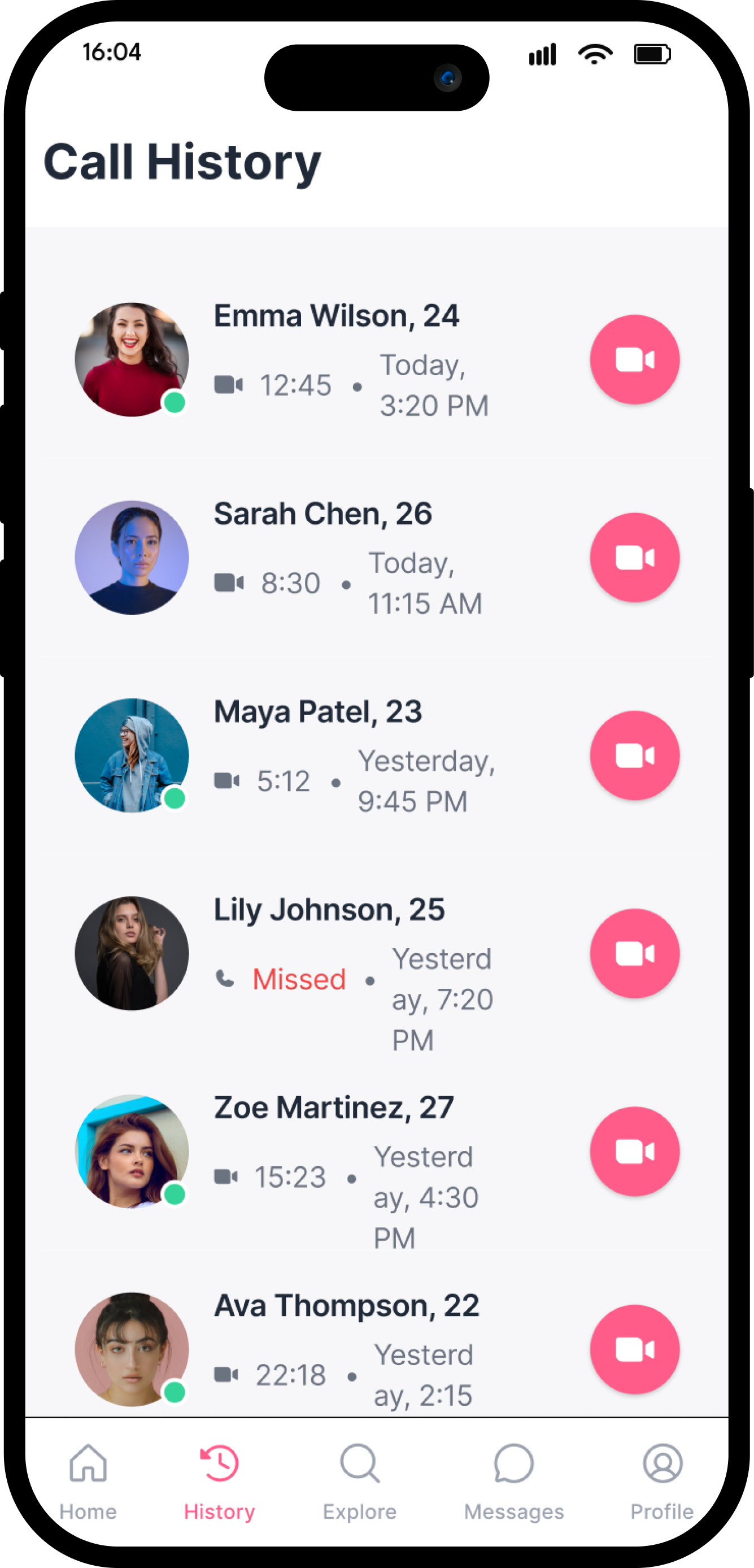Tap the Missed call label
The image size is (754, 1568).
pos(299,979)
